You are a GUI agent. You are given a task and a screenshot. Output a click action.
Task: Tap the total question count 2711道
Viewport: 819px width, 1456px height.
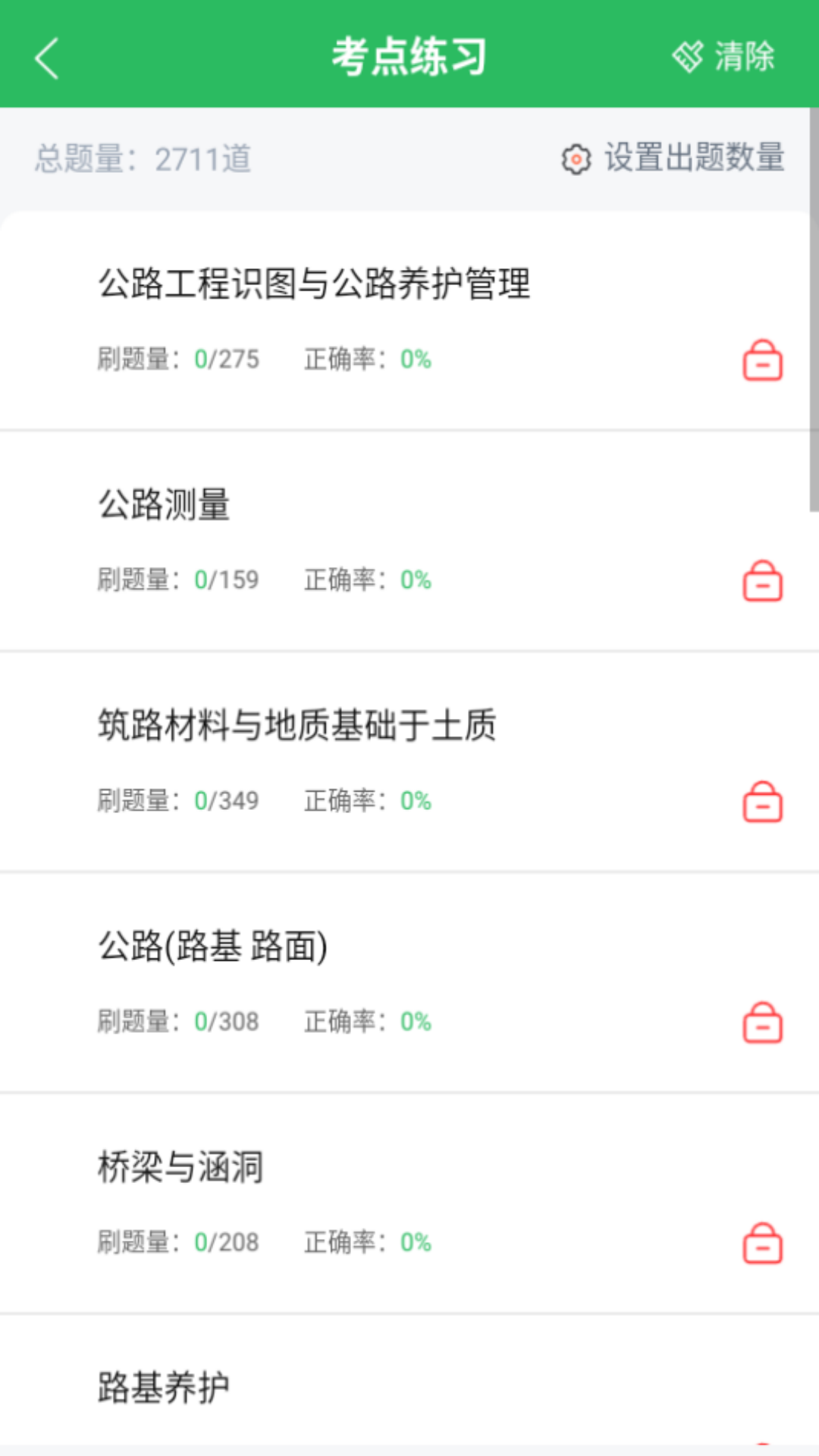point(202,158)
